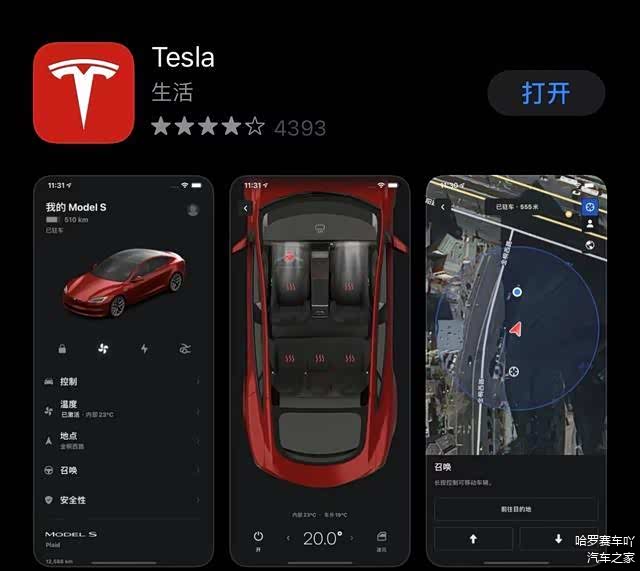
Task: View the summon map preview screenshot
Action: pos(516,370)
